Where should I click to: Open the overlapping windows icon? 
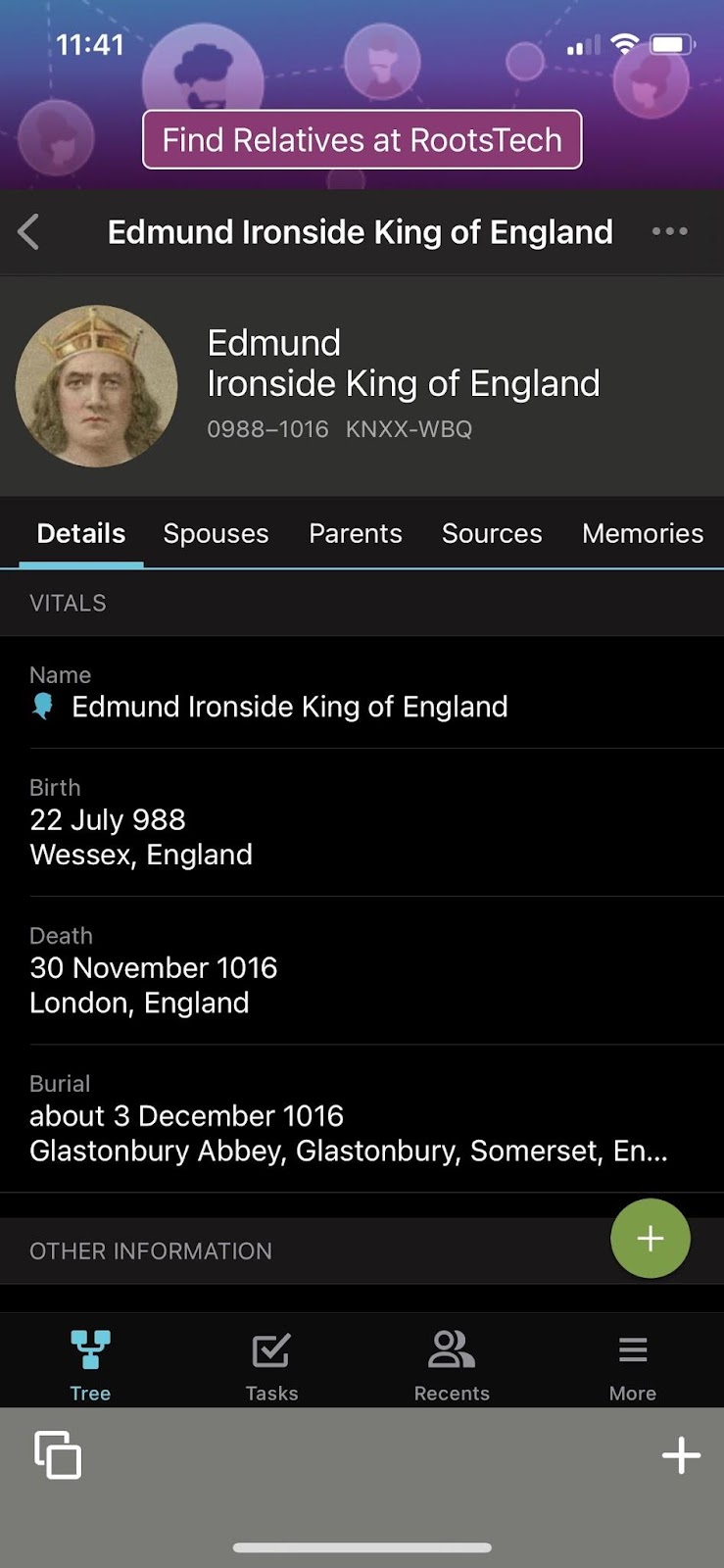pos(58,1454)
